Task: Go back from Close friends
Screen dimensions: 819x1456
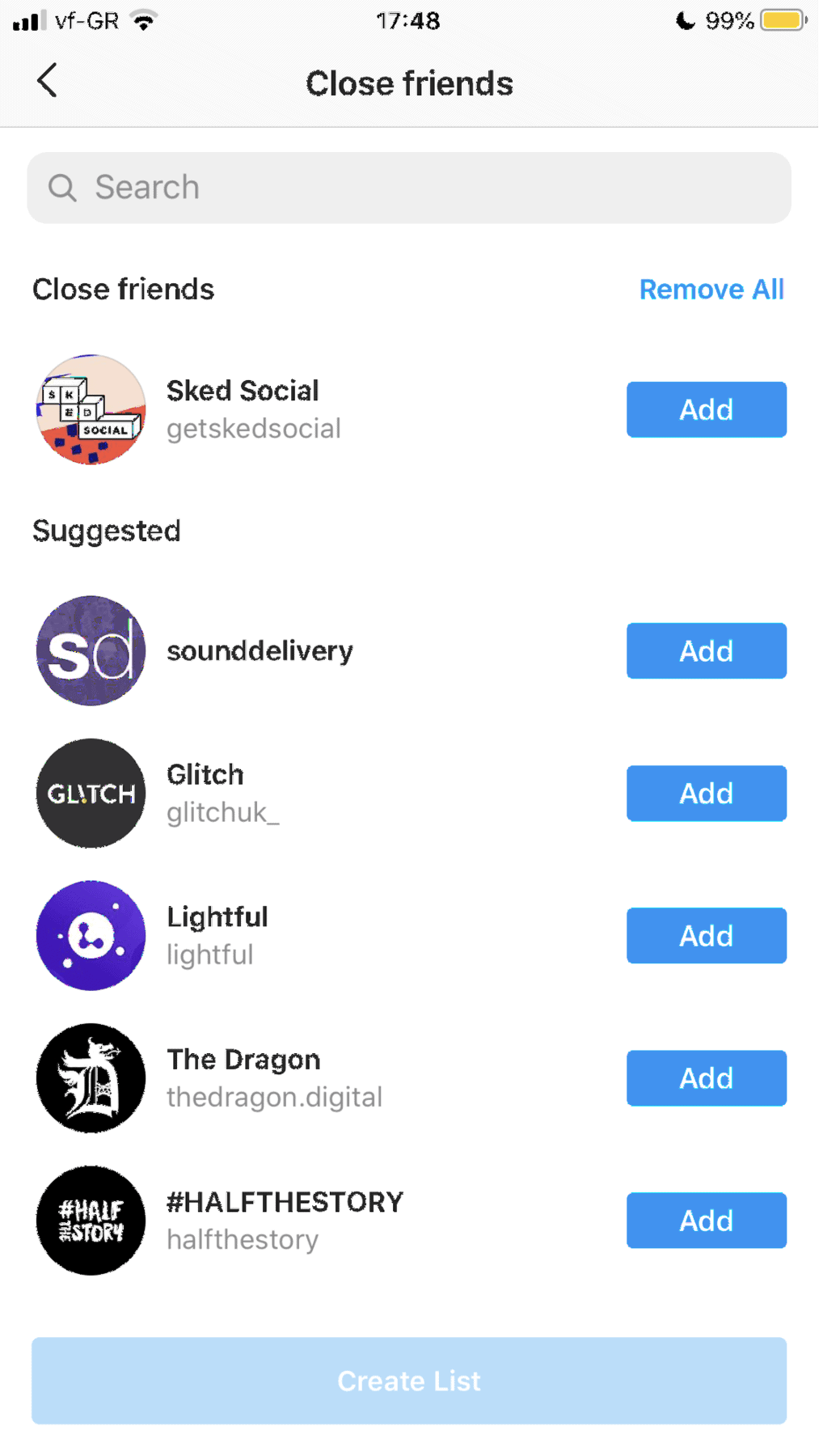Action: [x=47, y=81]
